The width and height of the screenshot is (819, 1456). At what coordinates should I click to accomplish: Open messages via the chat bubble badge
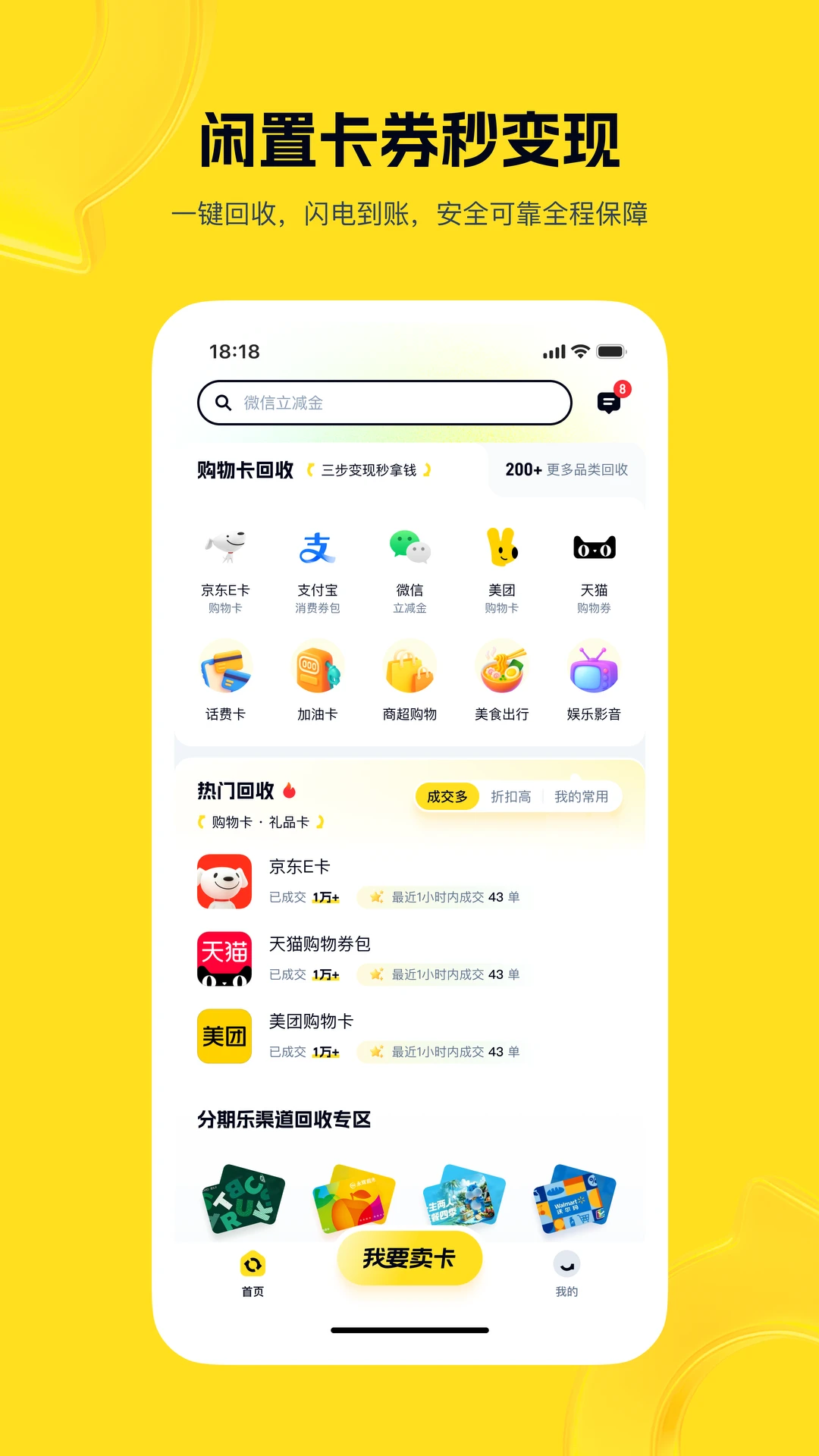point(610,401)
